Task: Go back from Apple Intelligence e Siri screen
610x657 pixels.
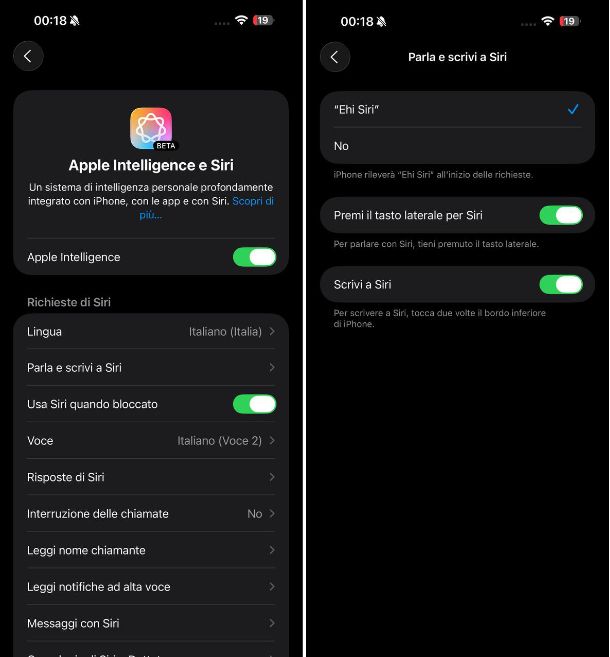Action: [28, 57]
